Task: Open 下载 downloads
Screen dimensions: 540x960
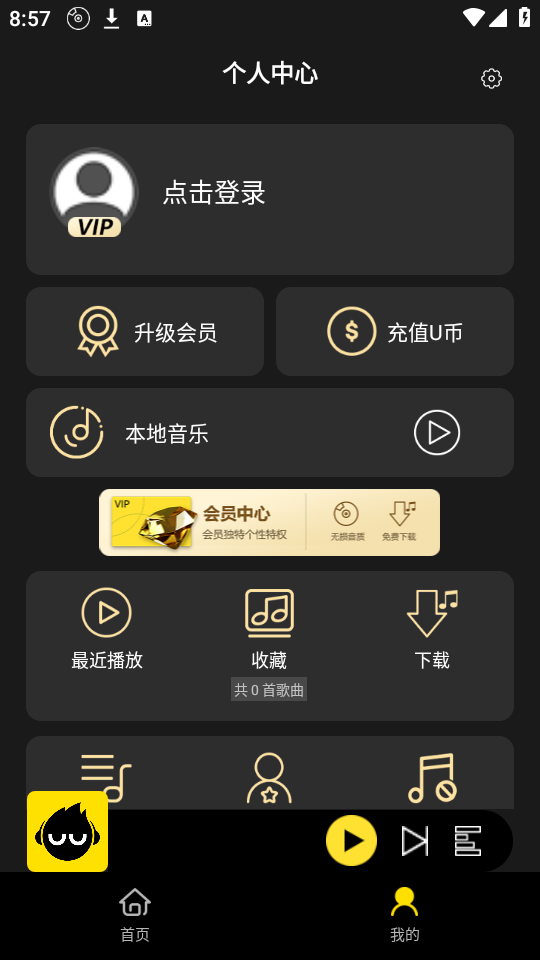Action: (x=432, y=629)
